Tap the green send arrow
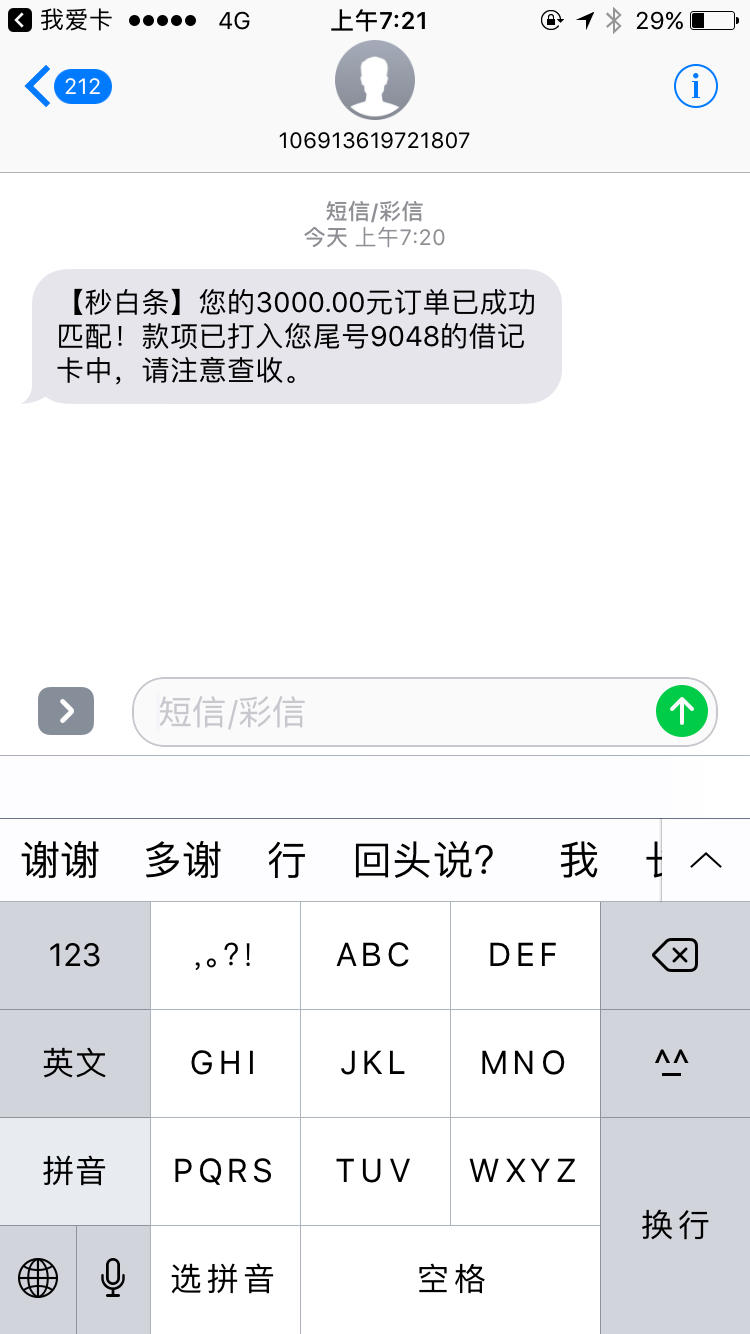This screenshot has width=750, height=1334. tap(681, 711)
